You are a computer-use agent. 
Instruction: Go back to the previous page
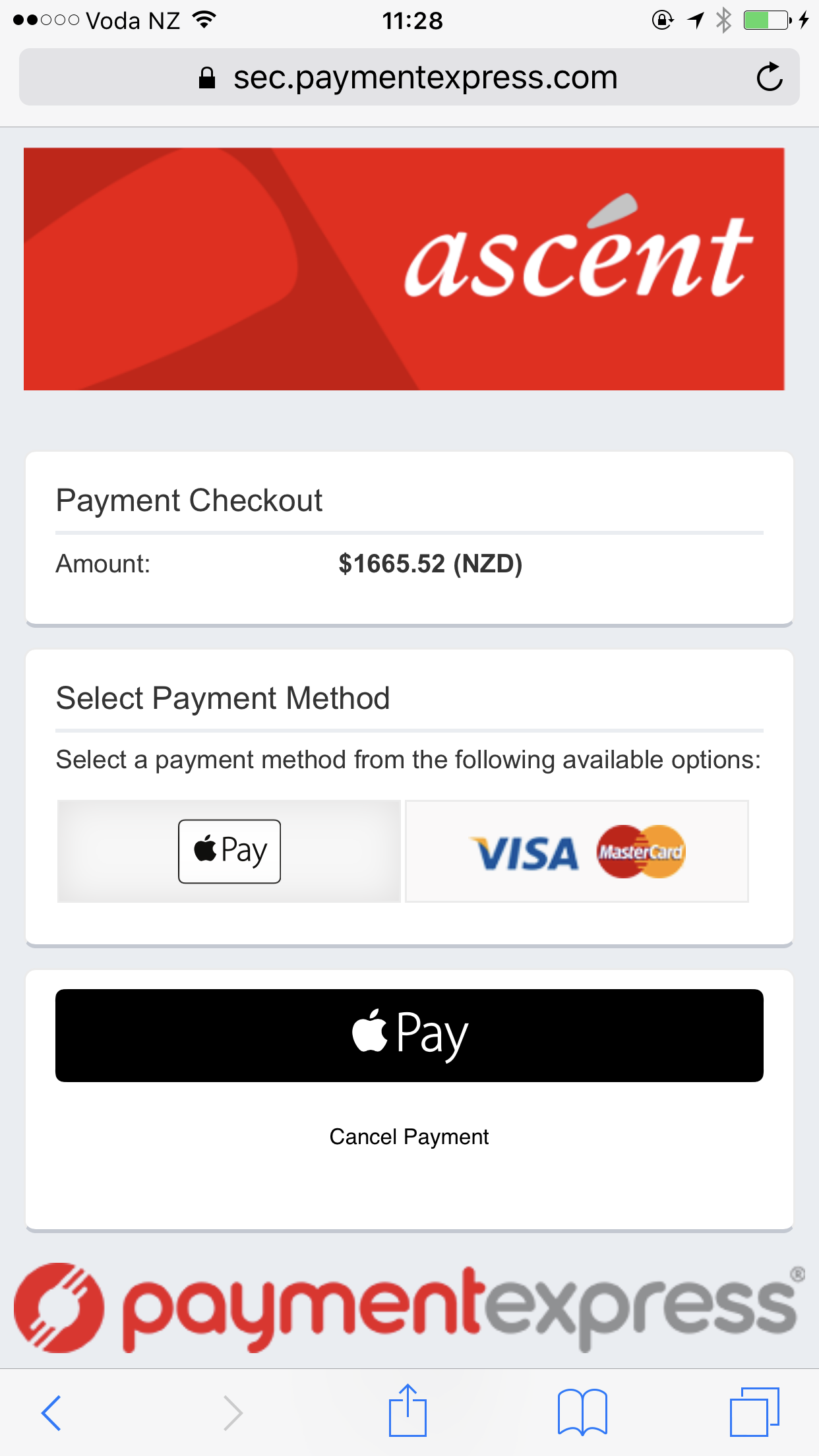point(51,1412)
